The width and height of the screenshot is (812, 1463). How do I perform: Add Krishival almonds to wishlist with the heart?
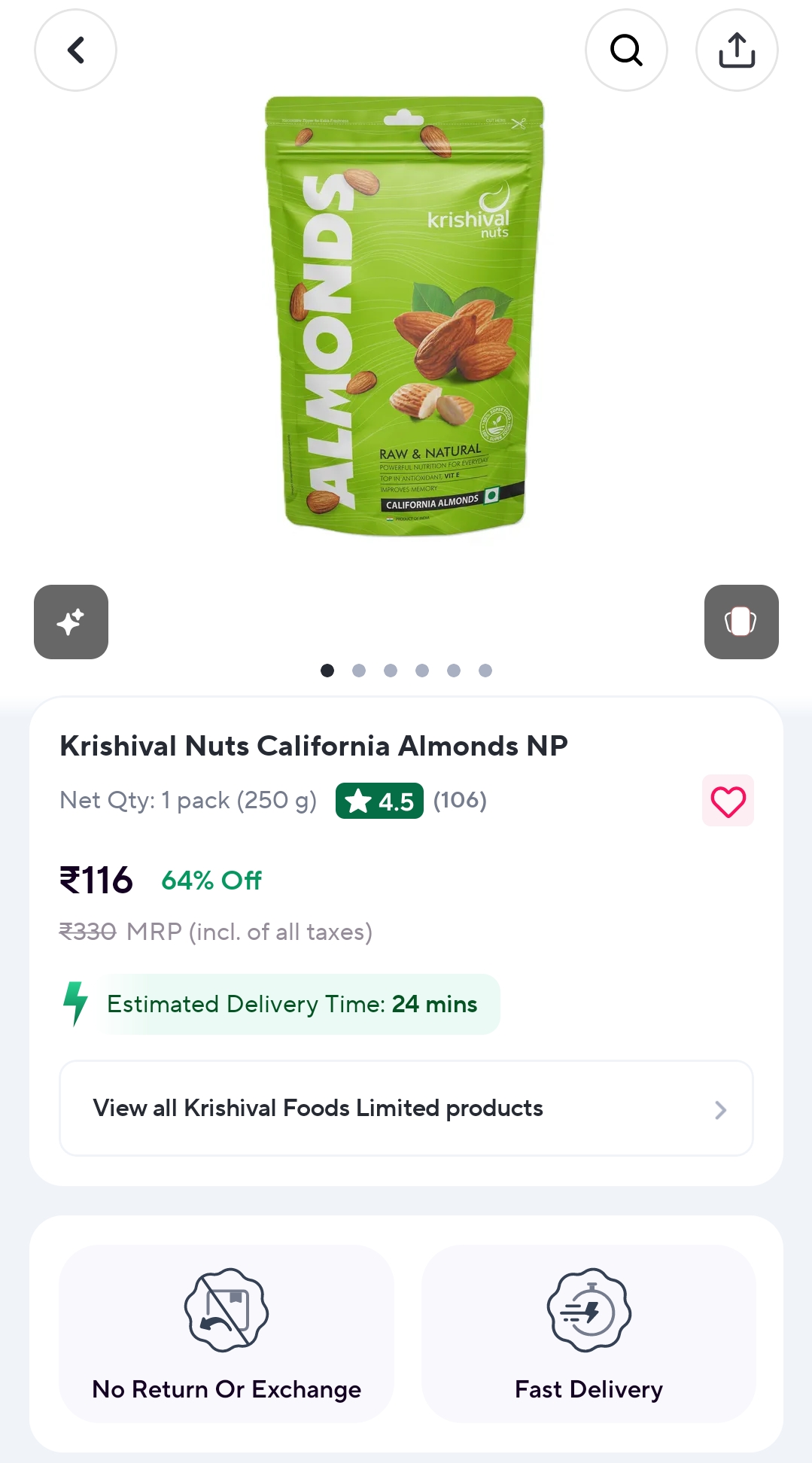click(x=728, y=801)
